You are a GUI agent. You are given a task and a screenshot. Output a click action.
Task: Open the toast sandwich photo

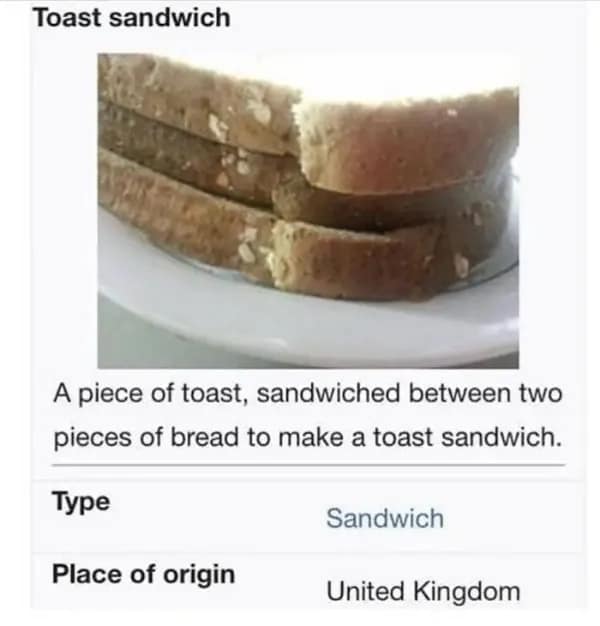(308, 210)
